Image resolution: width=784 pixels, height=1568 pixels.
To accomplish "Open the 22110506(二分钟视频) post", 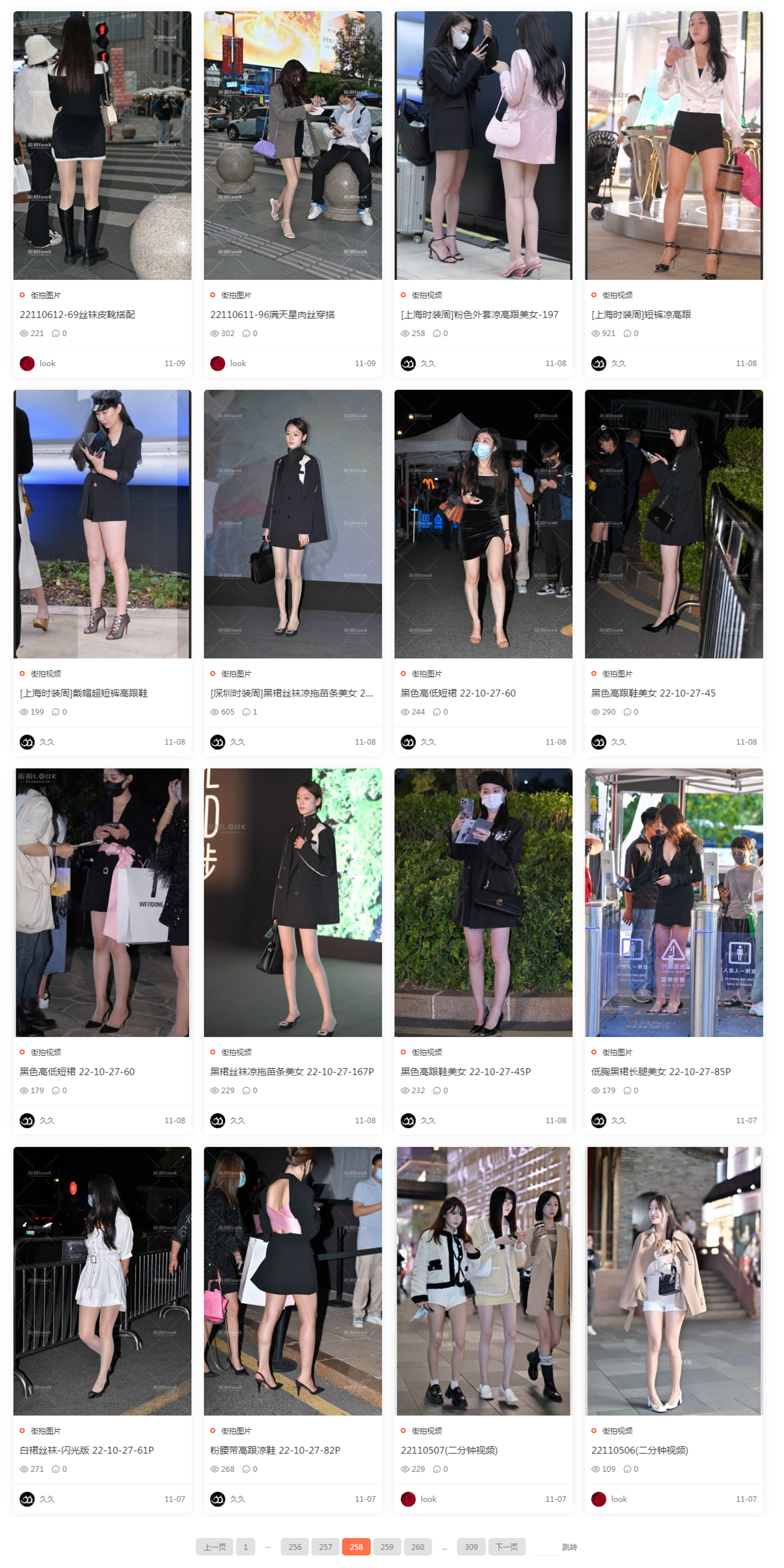I will [639, 1450].
